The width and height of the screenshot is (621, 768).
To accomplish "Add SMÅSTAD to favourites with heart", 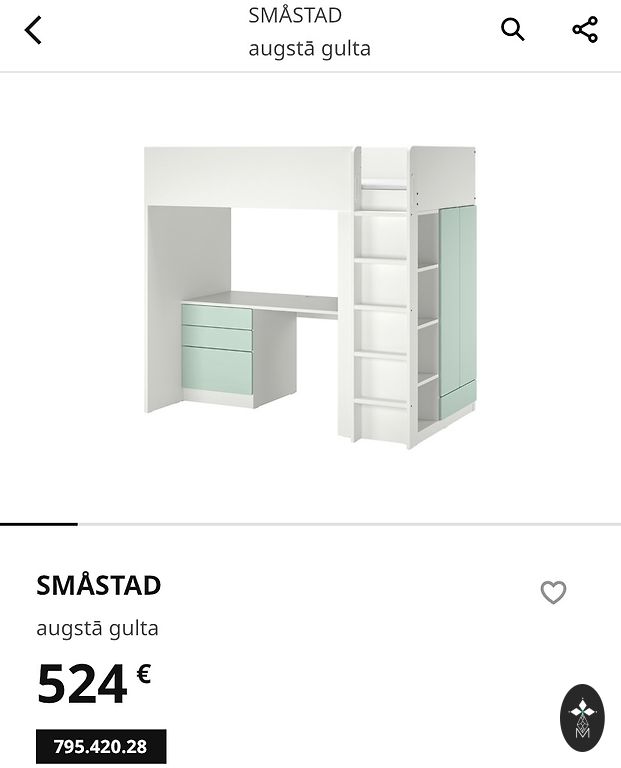I will [553, 592].
